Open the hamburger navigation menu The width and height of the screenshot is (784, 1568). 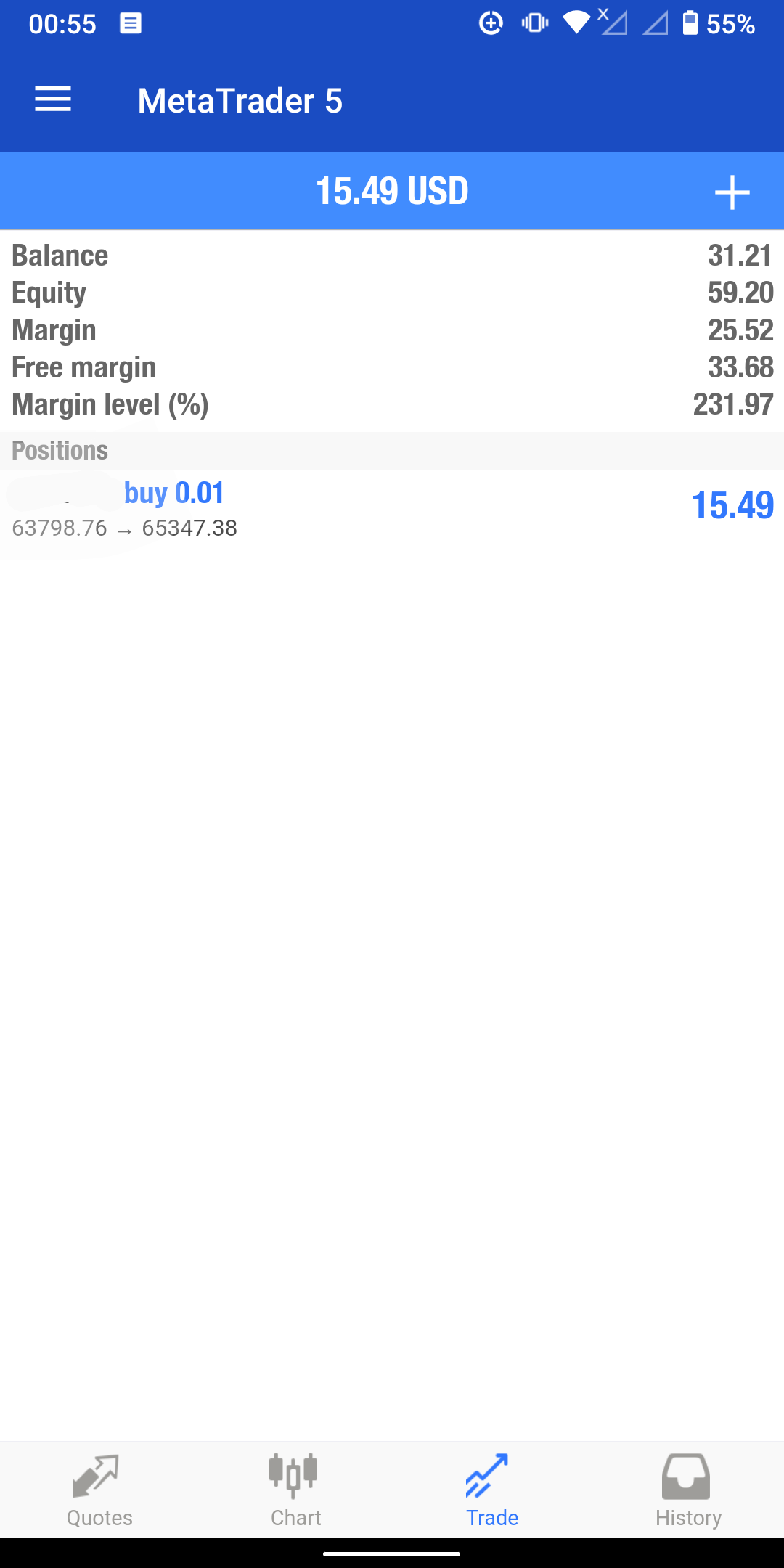53,99
